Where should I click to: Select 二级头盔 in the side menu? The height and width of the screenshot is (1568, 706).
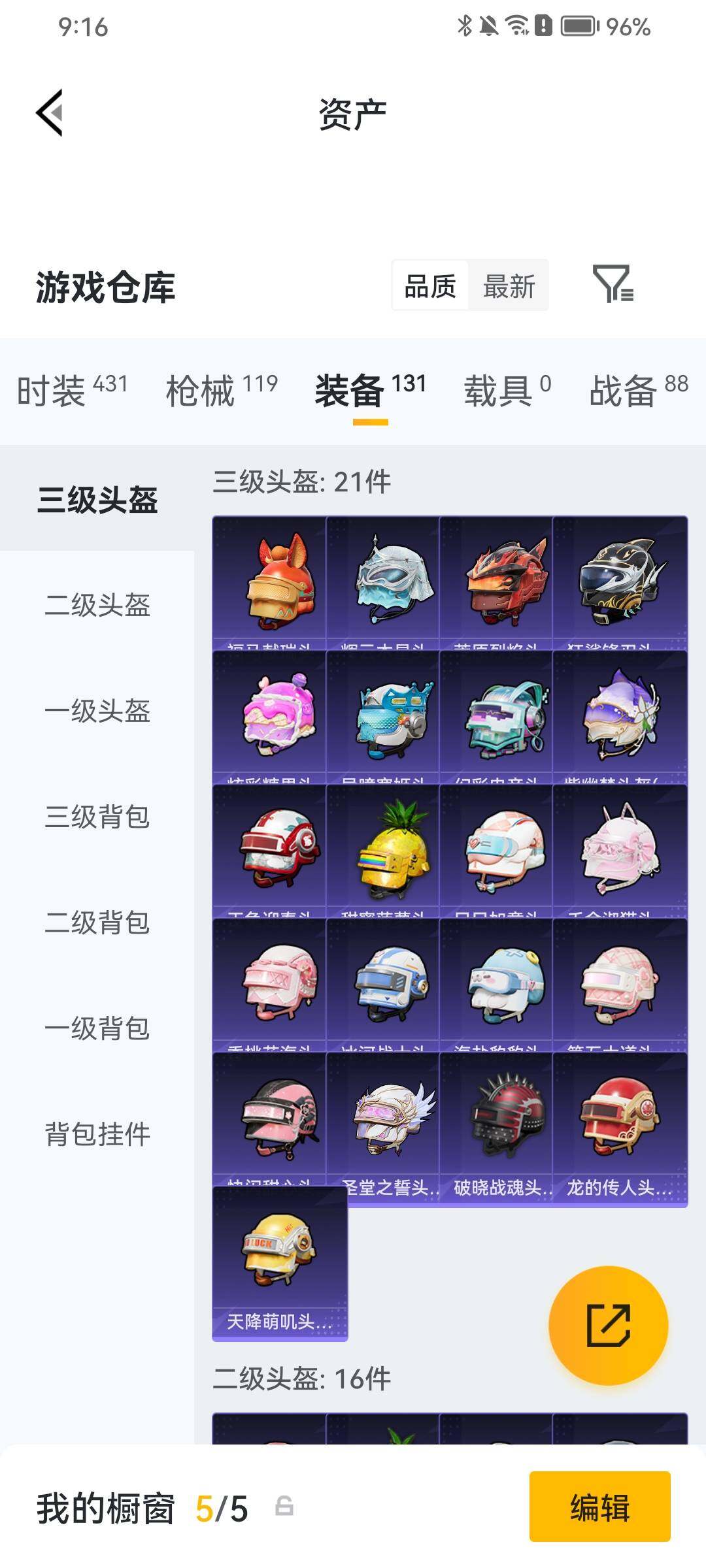click(97, 605)
